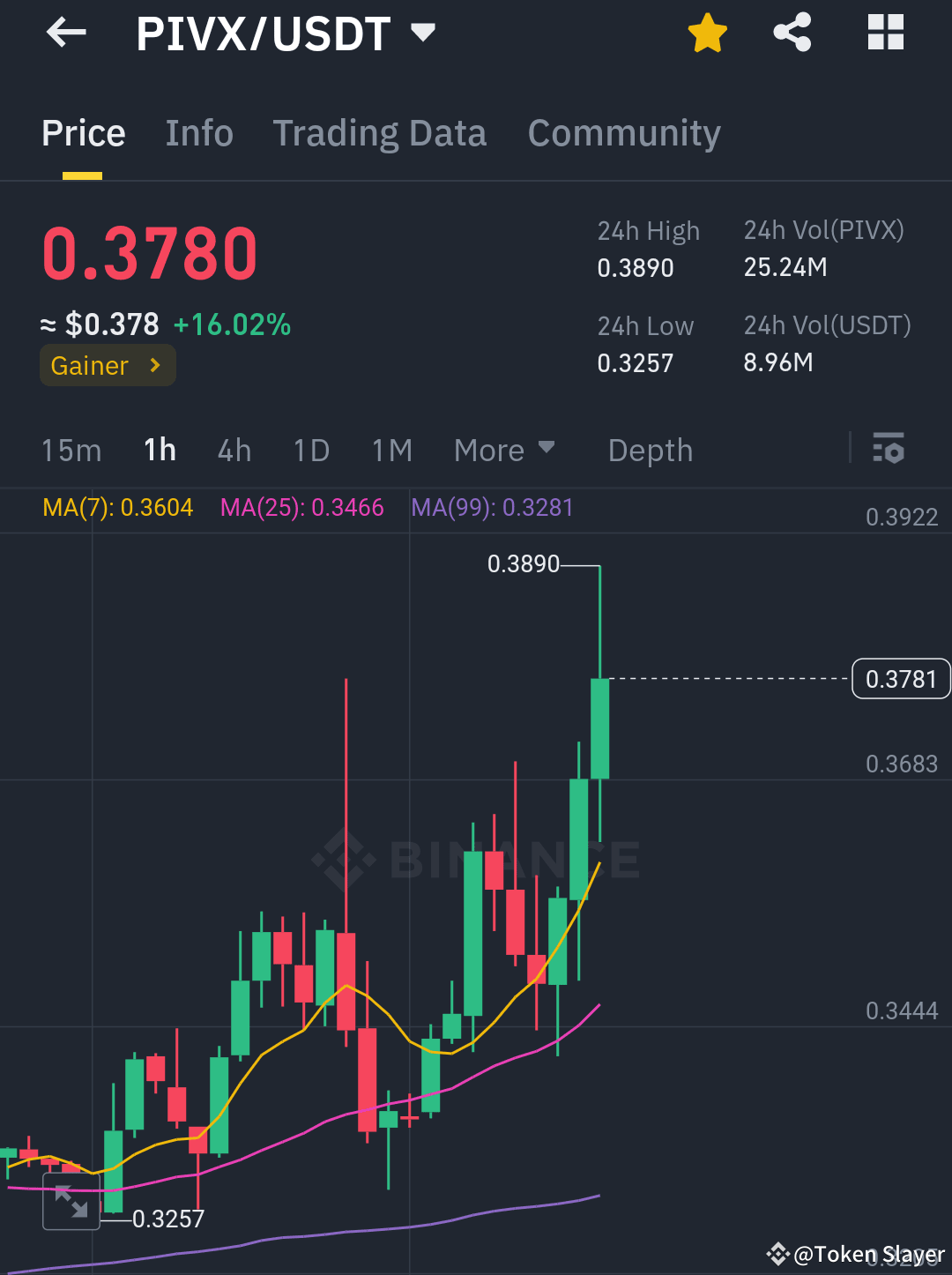Enable the 15m candle interval
Image resolution: width=952 pixels, height=1275 pixels.
[x=71, y=450]
